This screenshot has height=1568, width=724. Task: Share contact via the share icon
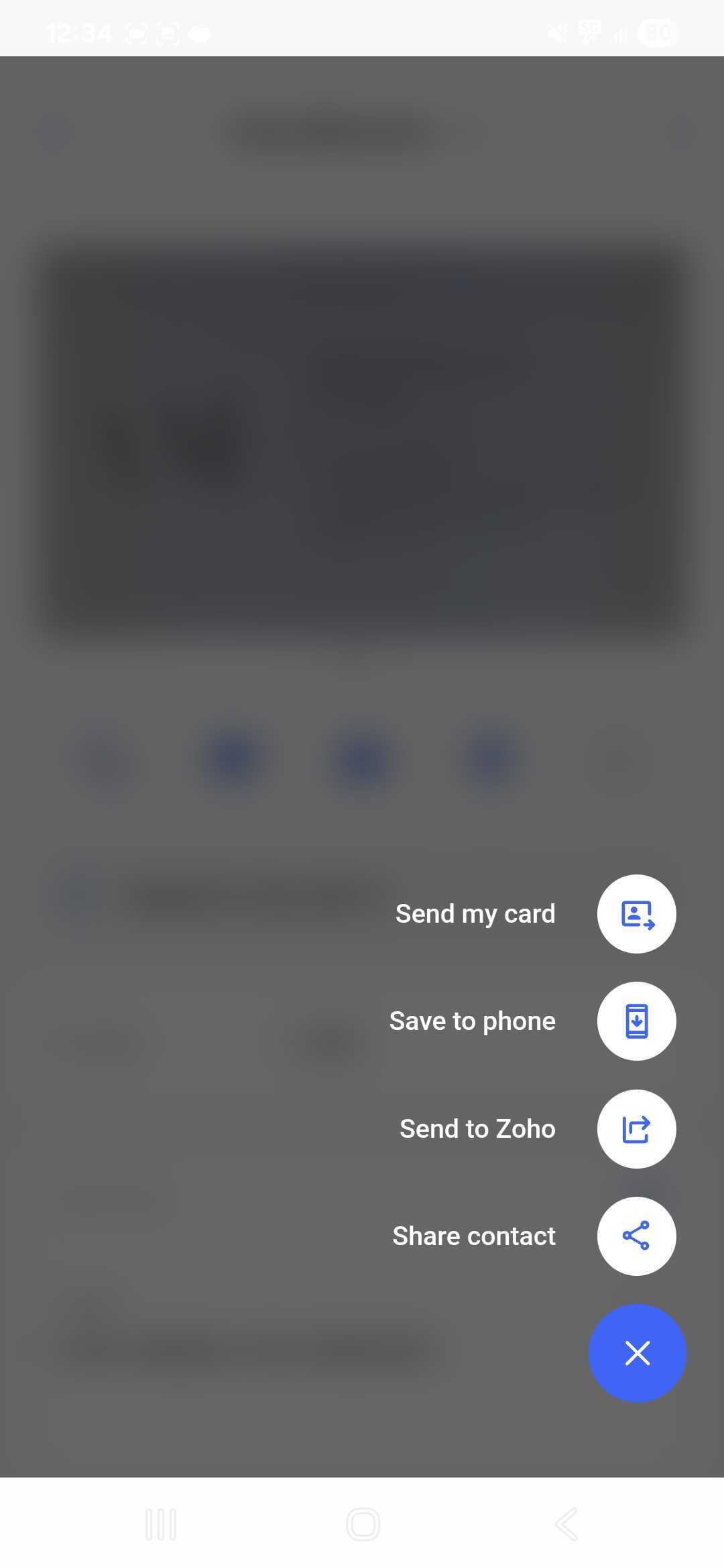tap(636, 1236)
